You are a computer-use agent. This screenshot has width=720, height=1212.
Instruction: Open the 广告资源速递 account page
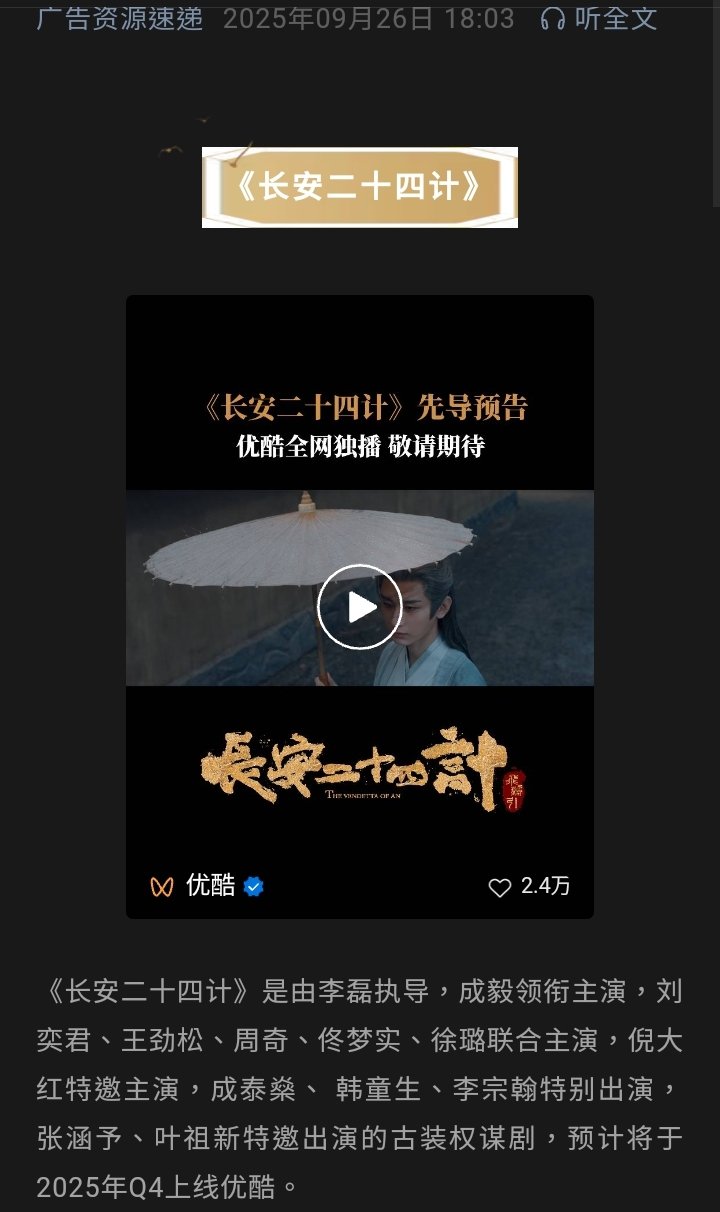tap(119, 18)
